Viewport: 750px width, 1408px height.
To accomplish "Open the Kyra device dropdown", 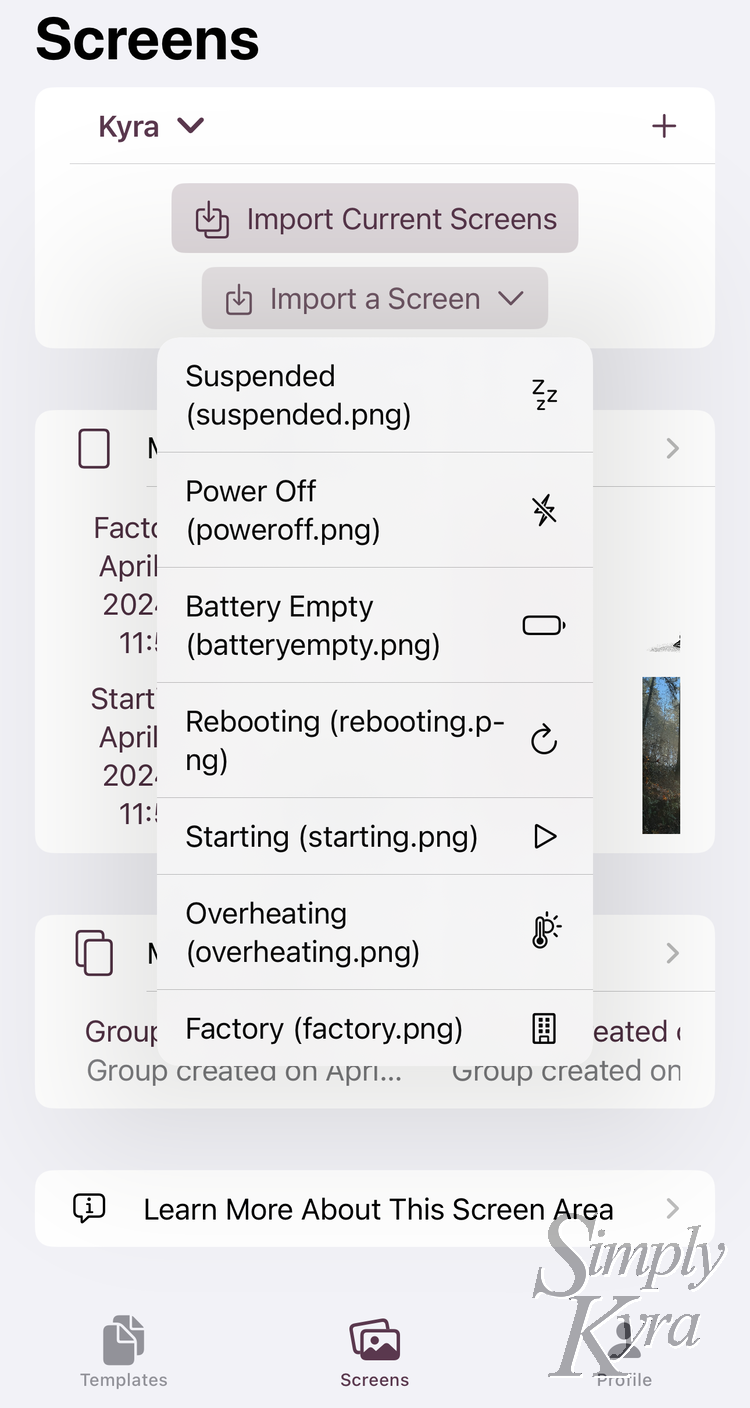I will pos(151,127).
